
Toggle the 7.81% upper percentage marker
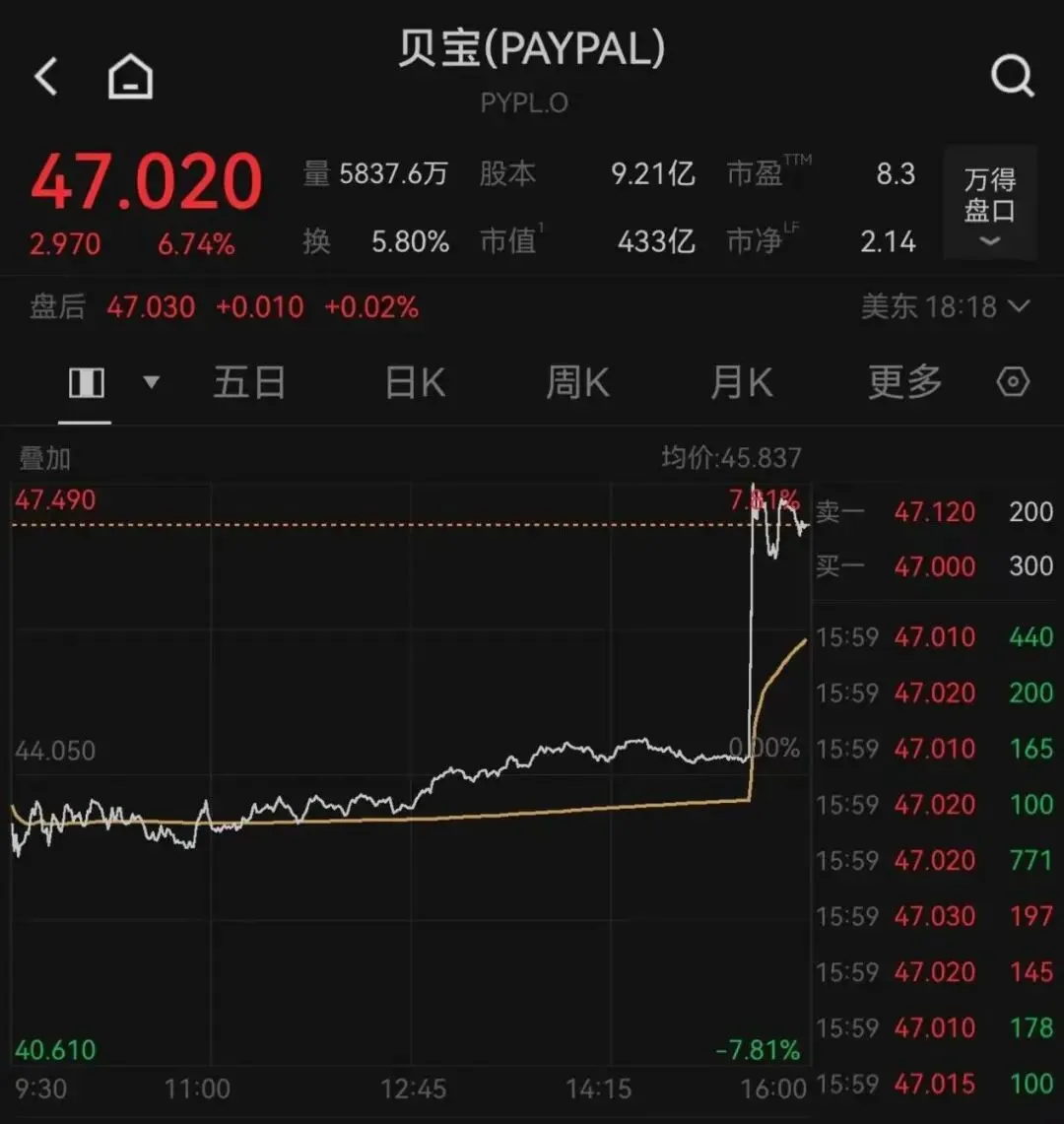click(764, 499)
